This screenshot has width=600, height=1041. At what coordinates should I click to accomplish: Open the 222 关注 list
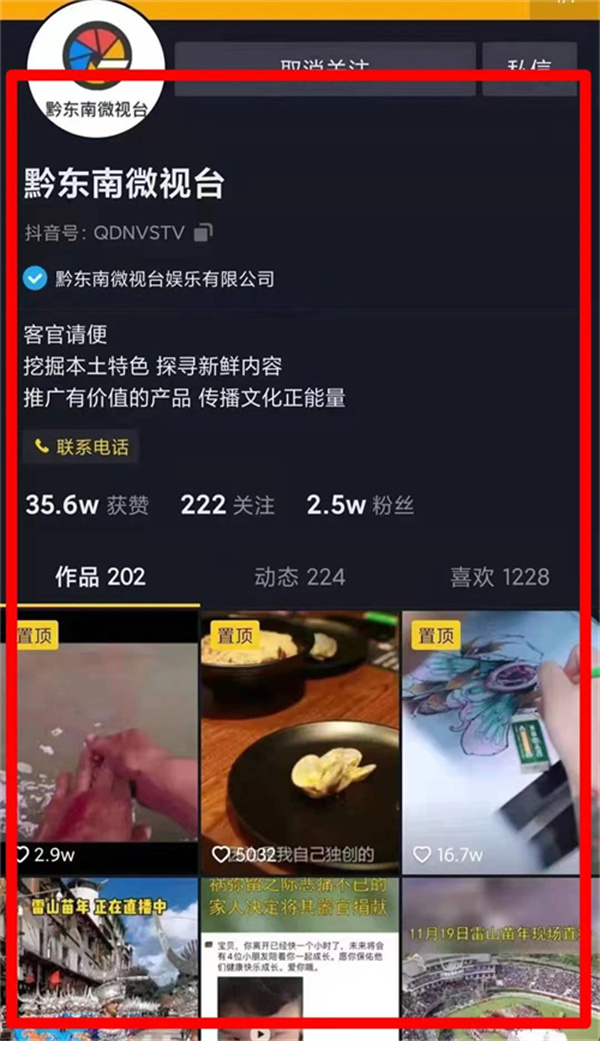click(x=227, y=505)
